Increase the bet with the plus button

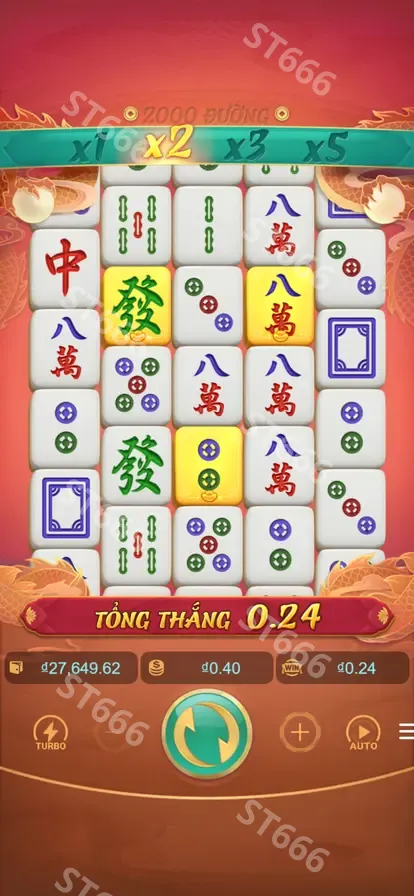(x=300, y=732)
